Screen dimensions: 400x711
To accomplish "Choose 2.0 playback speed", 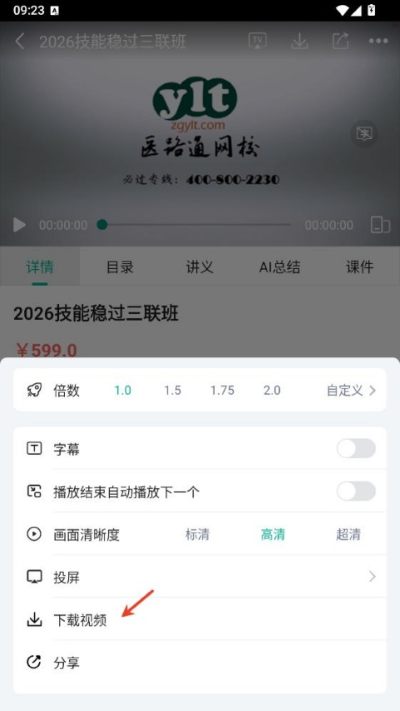I will click(272, 390).
